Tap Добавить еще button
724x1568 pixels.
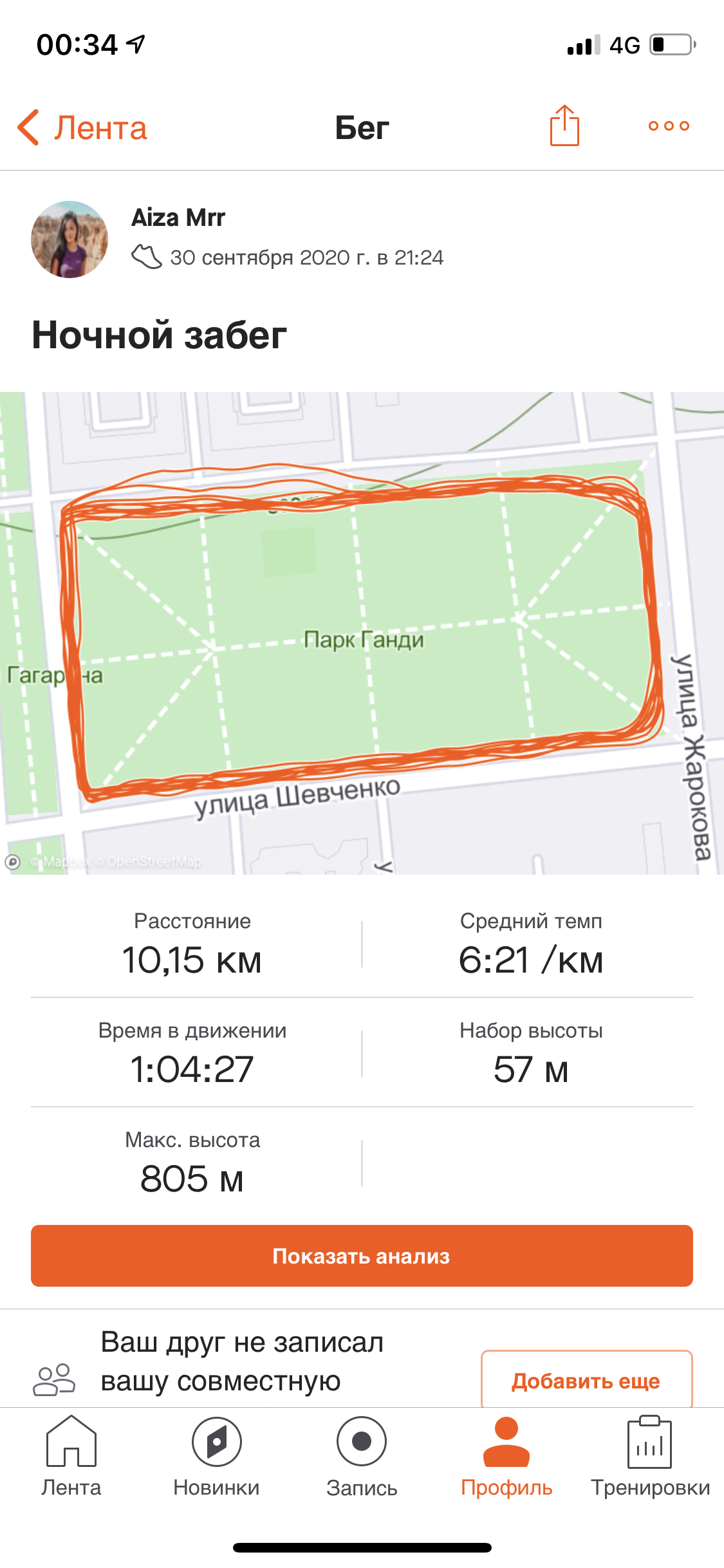pyautogui.click(x=586, y=1380)
